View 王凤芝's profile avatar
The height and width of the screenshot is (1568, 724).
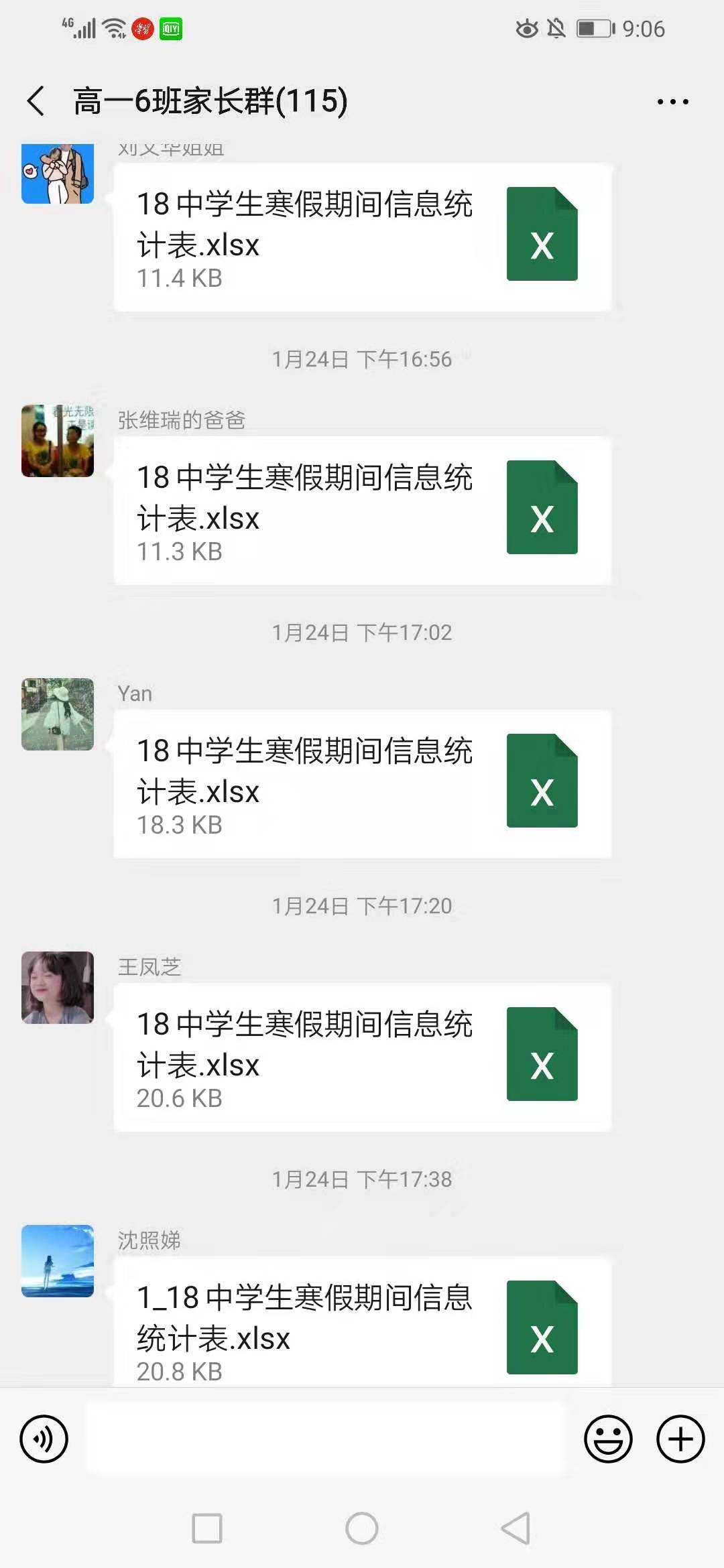coord(58,988)
